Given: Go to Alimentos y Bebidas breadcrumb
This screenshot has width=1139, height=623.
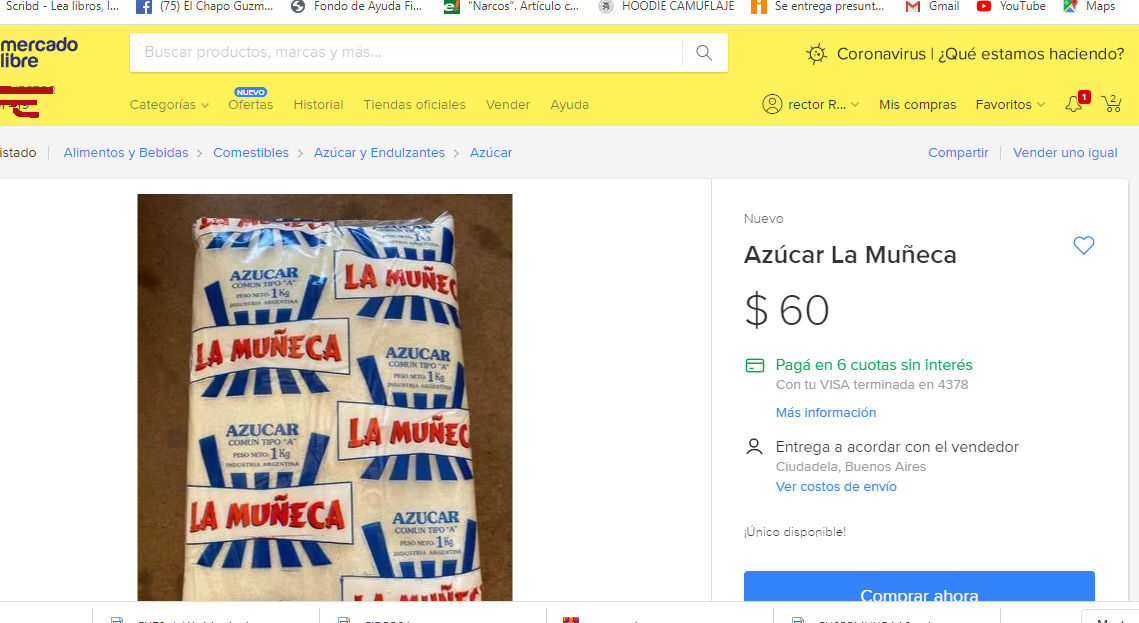Looking at the screenshot, I should [x=126, y=153].
